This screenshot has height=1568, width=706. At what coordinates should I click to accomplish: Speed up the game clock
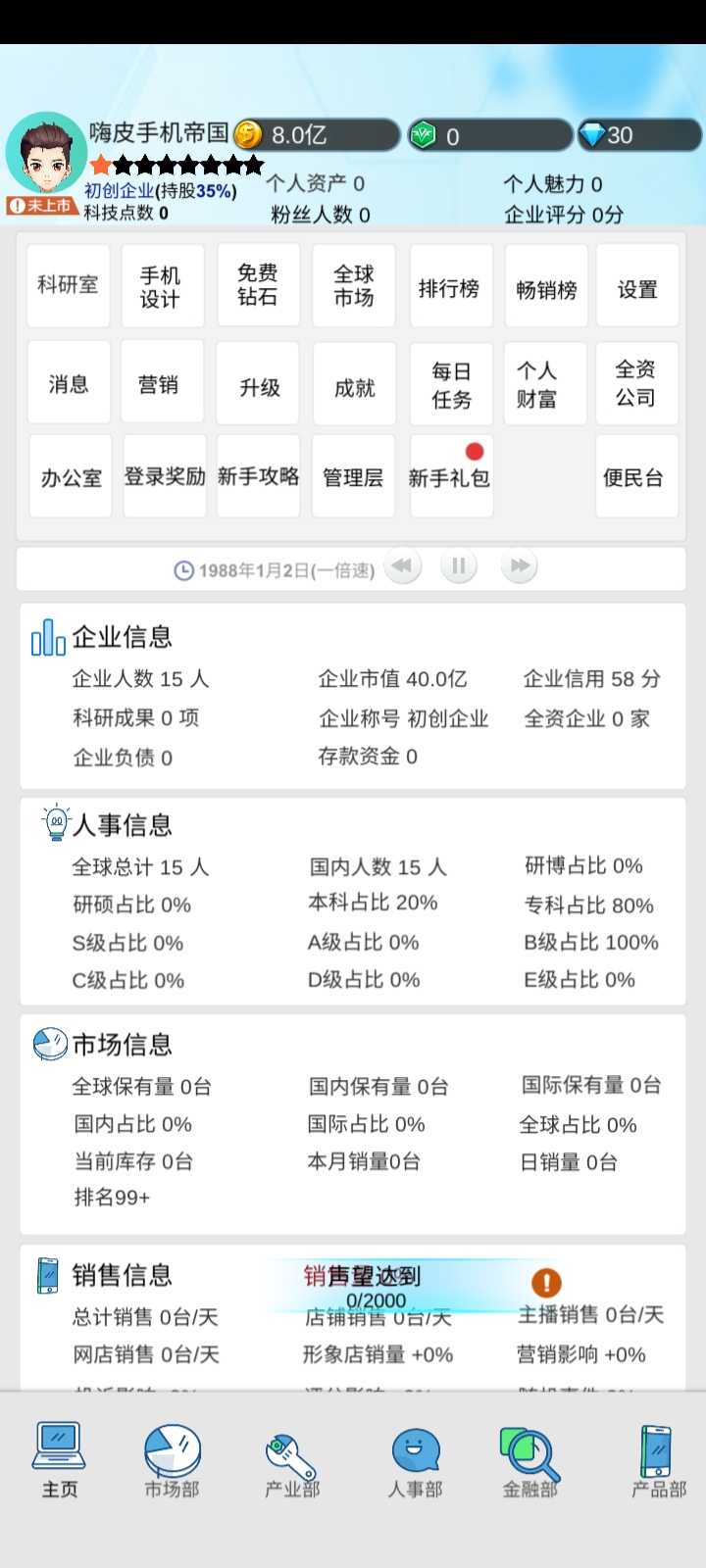point(519,565)
